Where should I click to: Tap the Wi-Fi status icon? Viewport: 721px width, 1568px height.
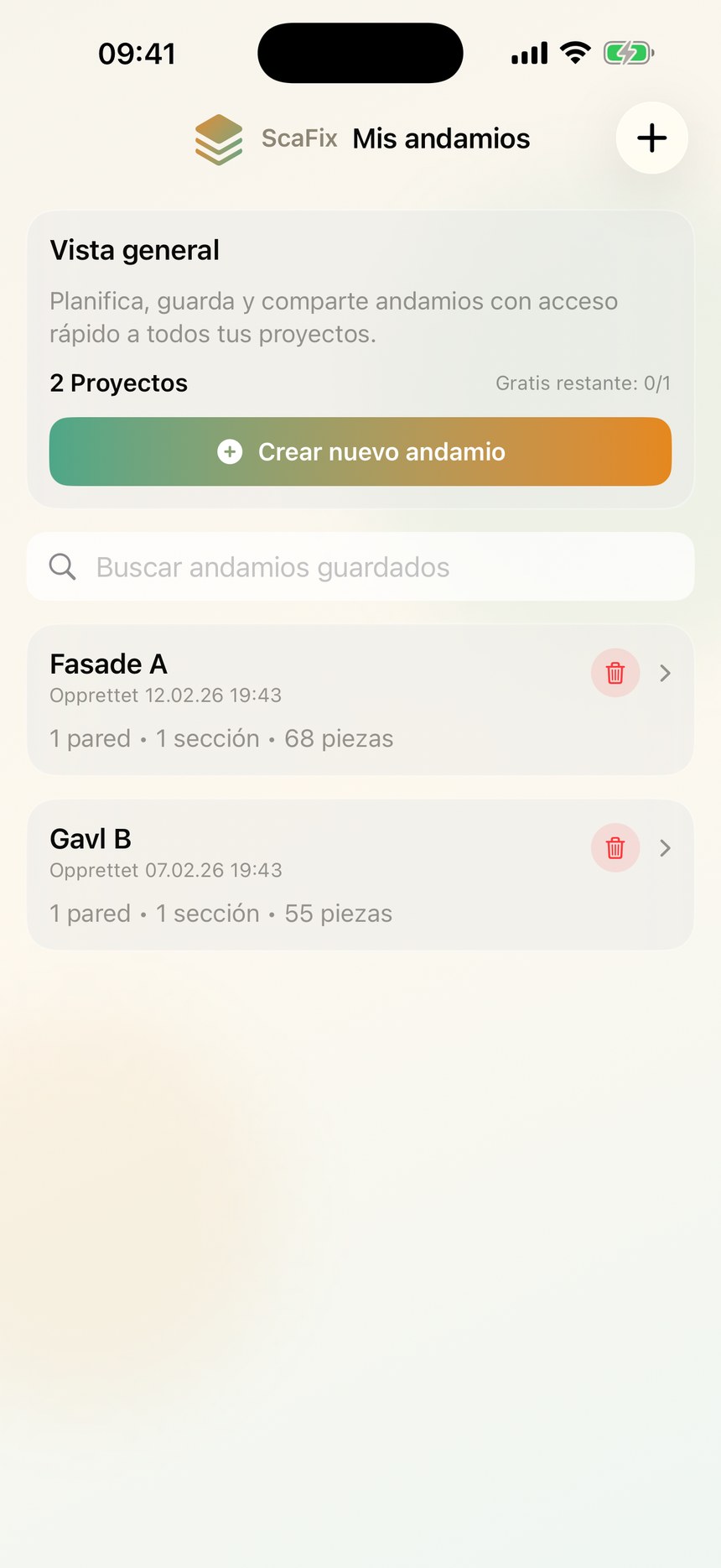coord(574,52)
